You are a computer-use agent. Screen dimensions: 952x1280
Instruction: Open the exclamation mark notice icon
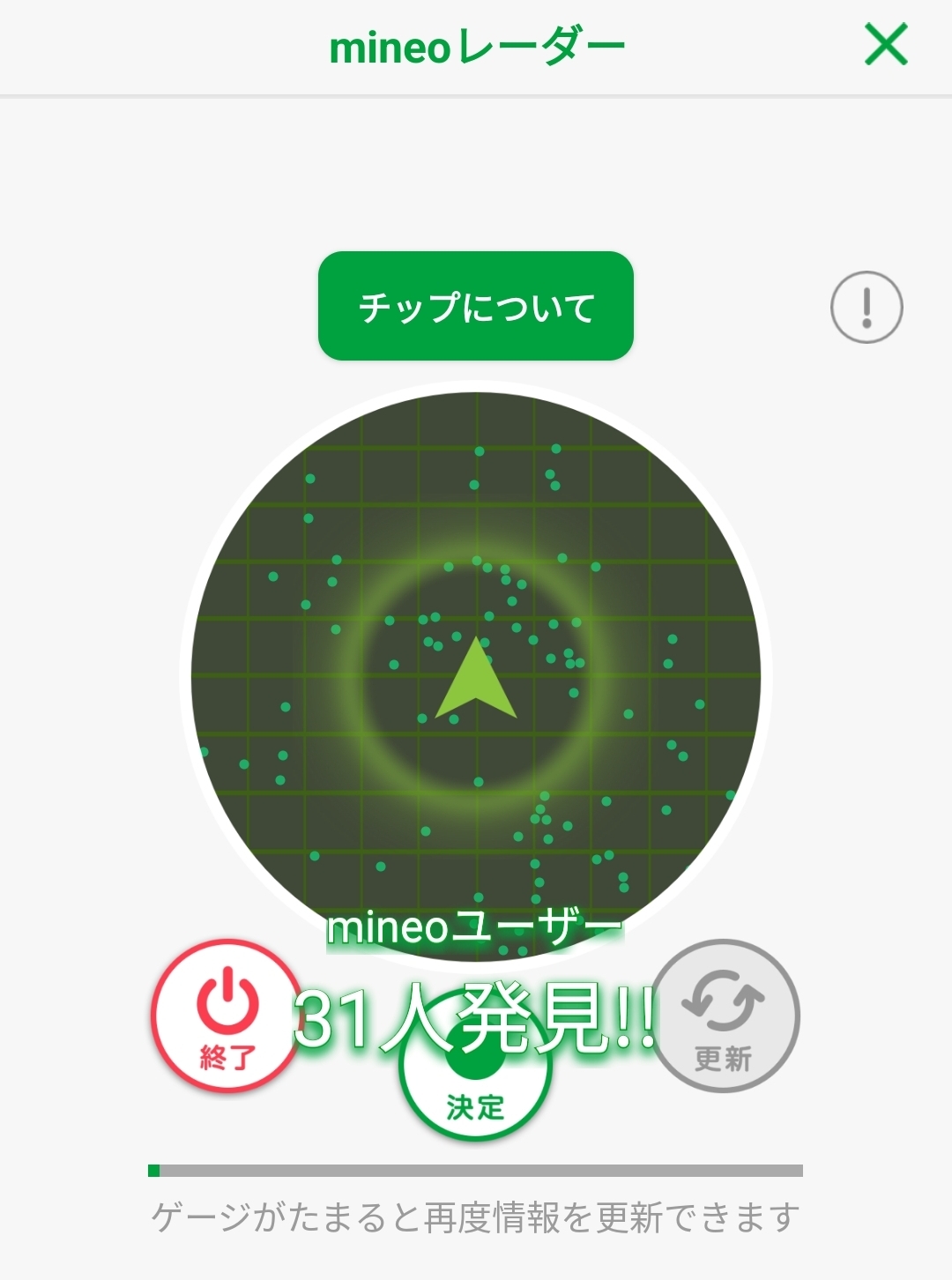[866, 307]
